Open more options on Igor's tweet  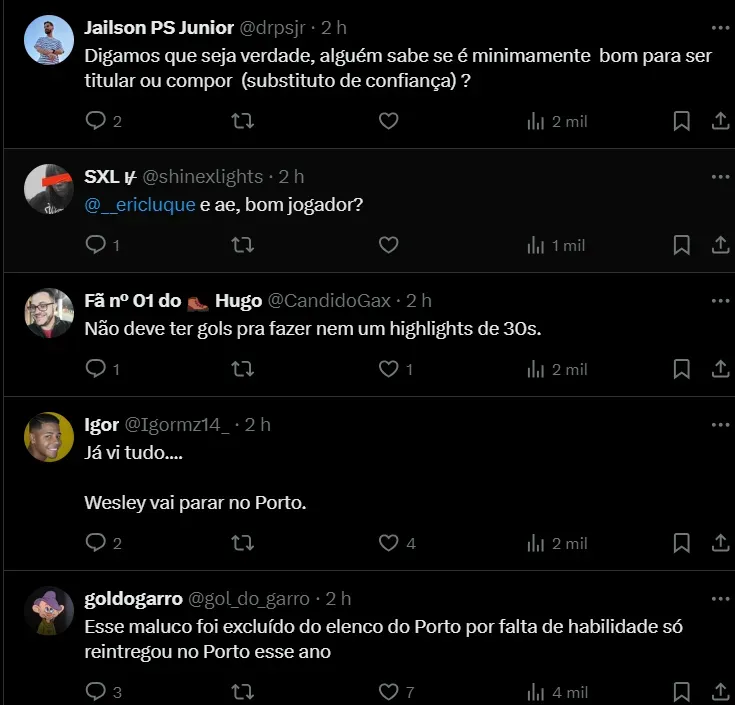720,425
